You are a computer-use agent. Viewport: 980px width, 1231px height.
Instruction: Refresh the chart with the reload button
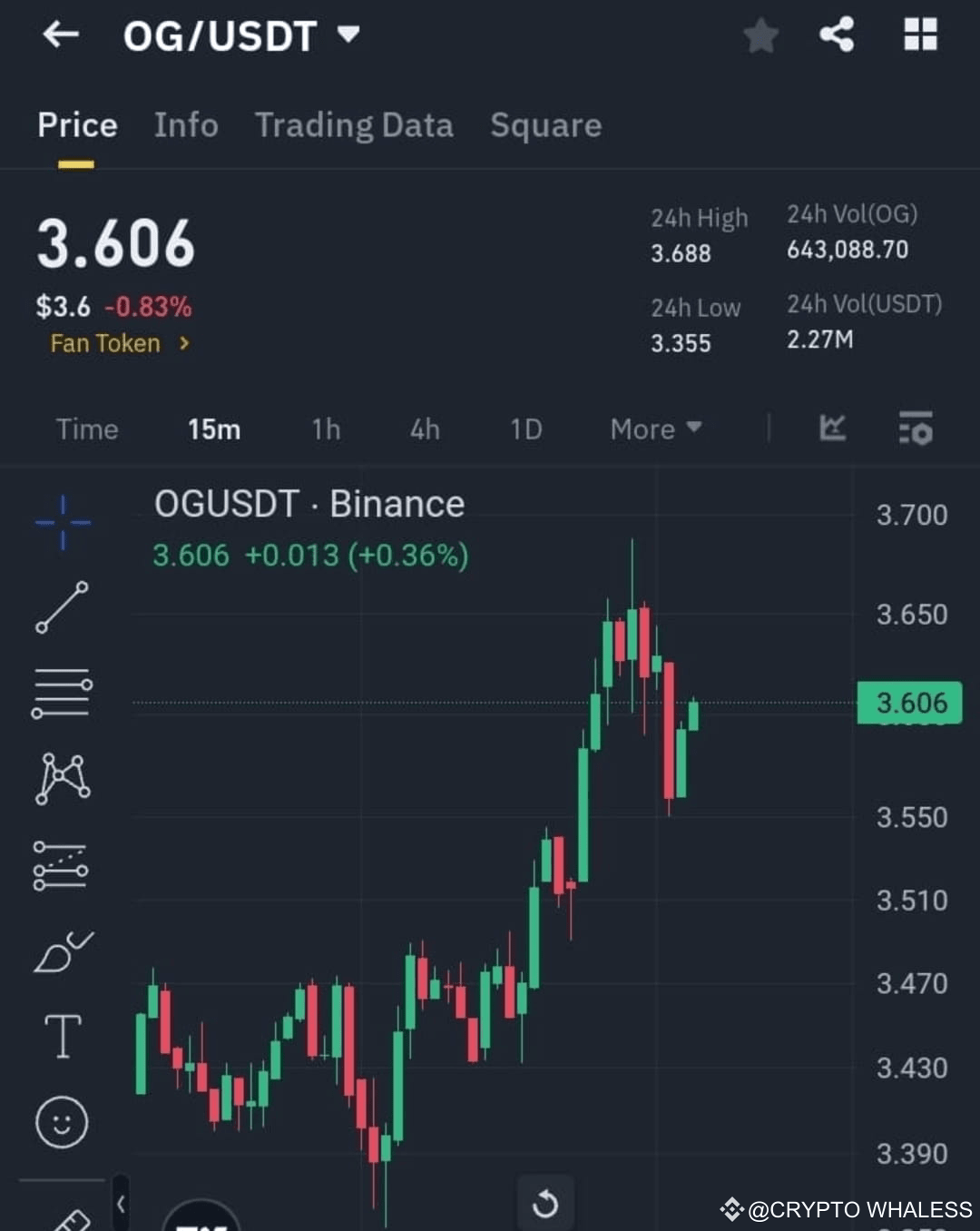pyautogui.click(x=544, y=1204)
